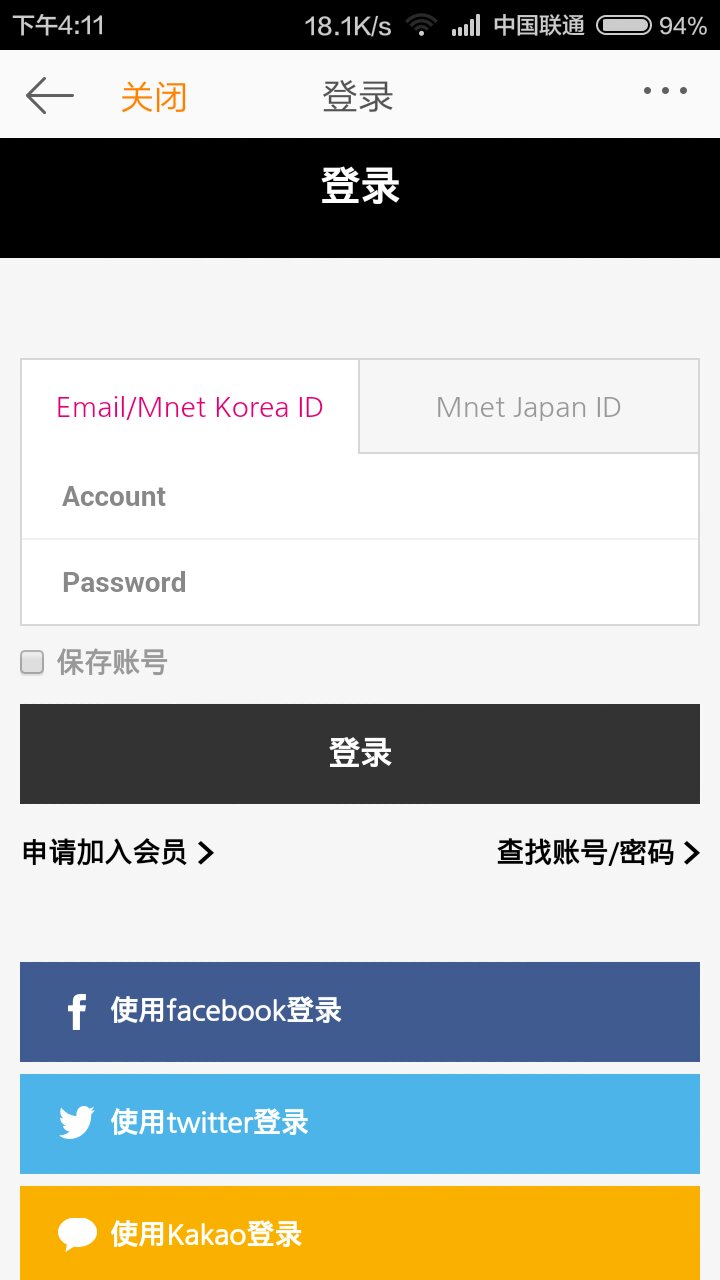Image resolution: width=720 pixels, height=1280 pixels.
Task: Tap the 使用twitter登录 button
Action: tap(360, 1123)
